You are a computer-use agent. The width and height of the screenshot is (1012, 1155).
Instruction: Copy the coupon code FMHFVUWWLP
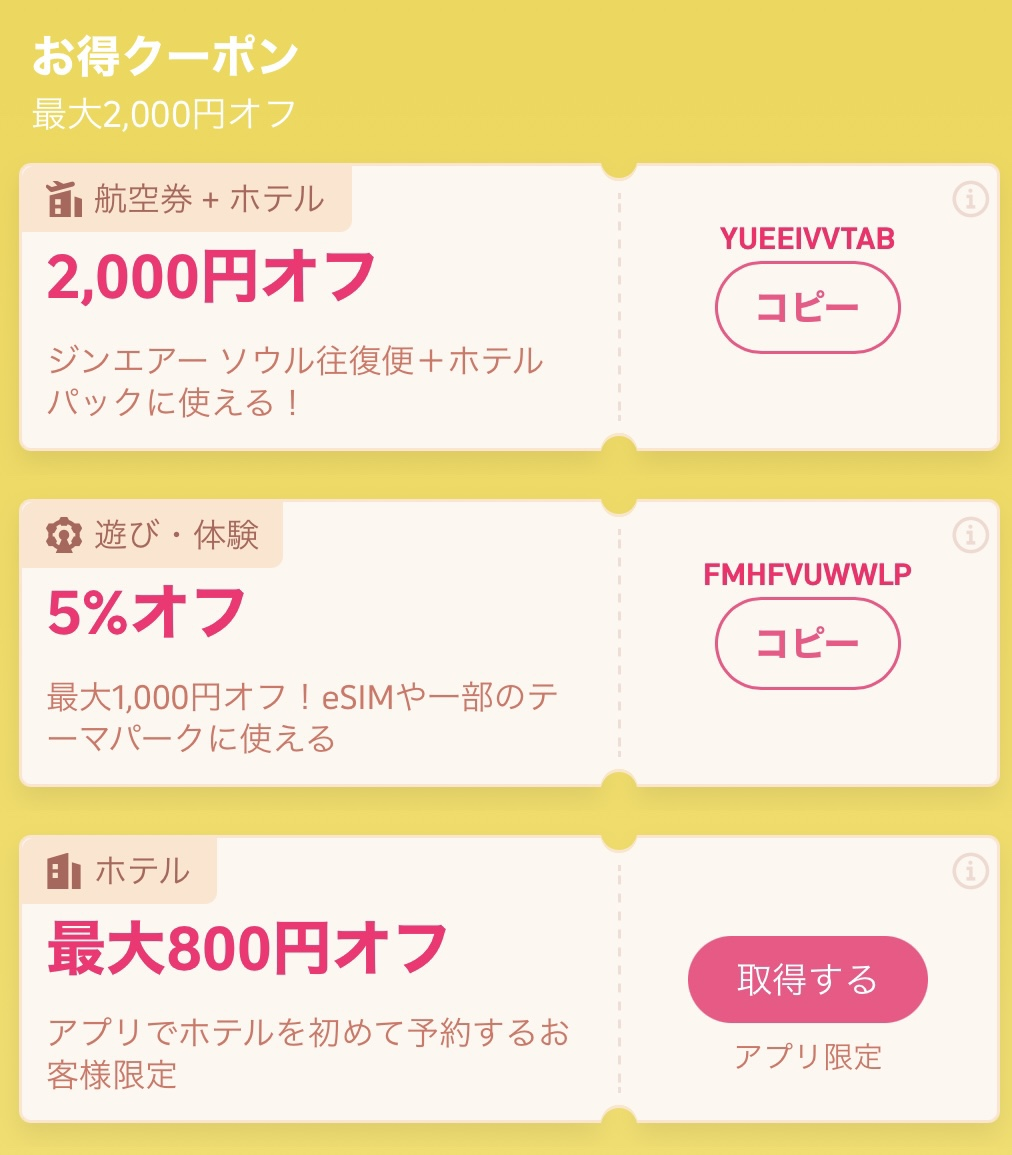[807, 643]
